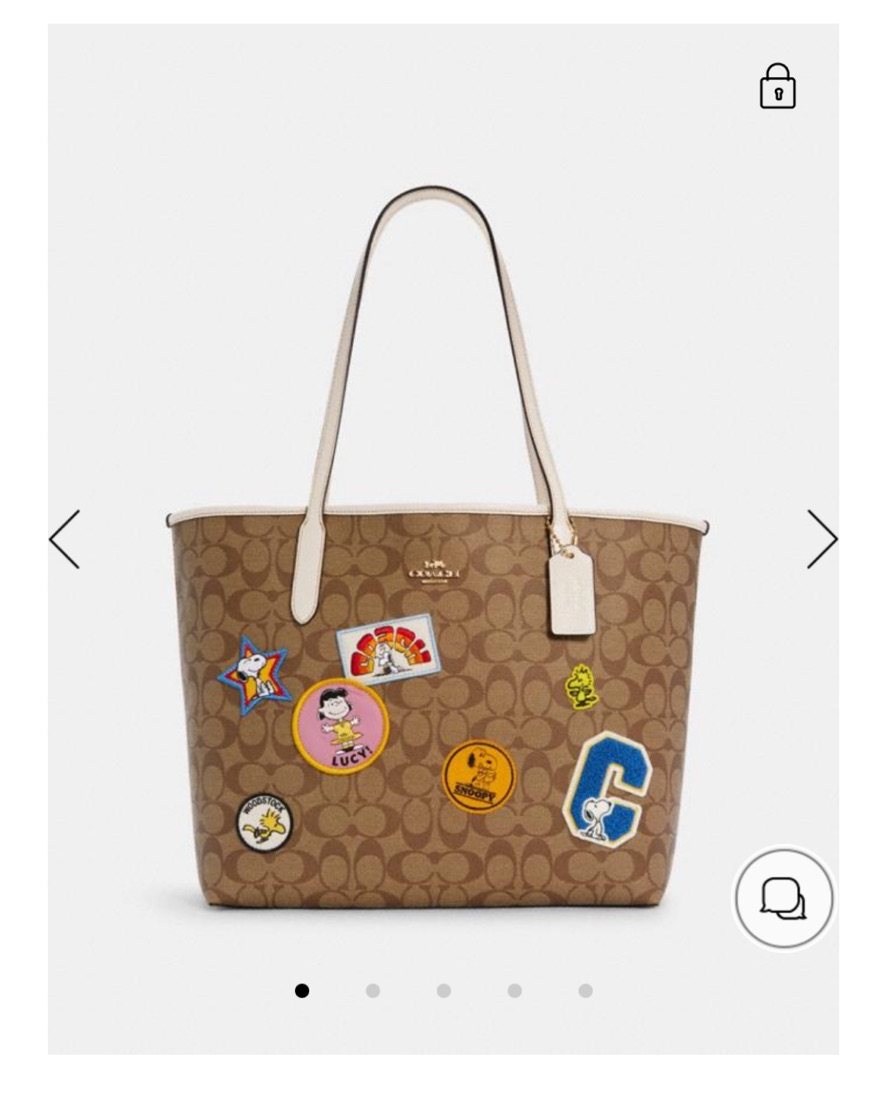Screen dimensions: 887x1110
Task: Show the next product image
Action: pyautogui.click(x=822, y=540)
